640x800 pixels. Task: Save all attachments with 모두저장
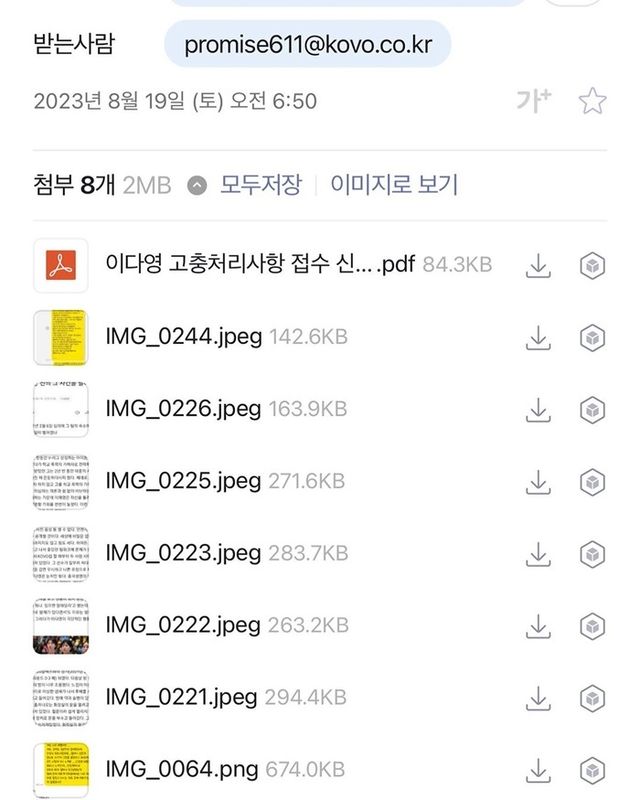tap(260, 185)
